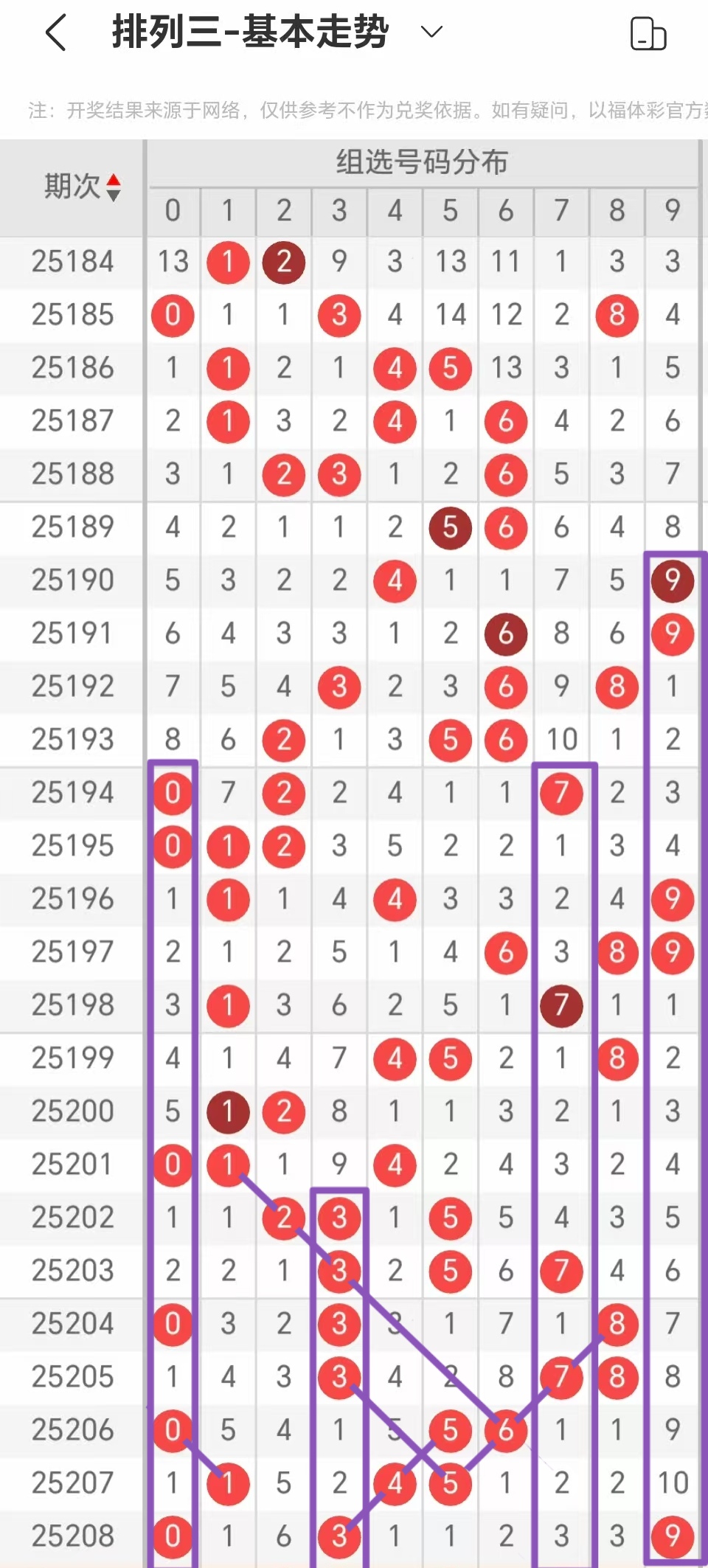708x1568 pixels.
Task: Go back using the top-left arrow
Action: pos(56,33)
